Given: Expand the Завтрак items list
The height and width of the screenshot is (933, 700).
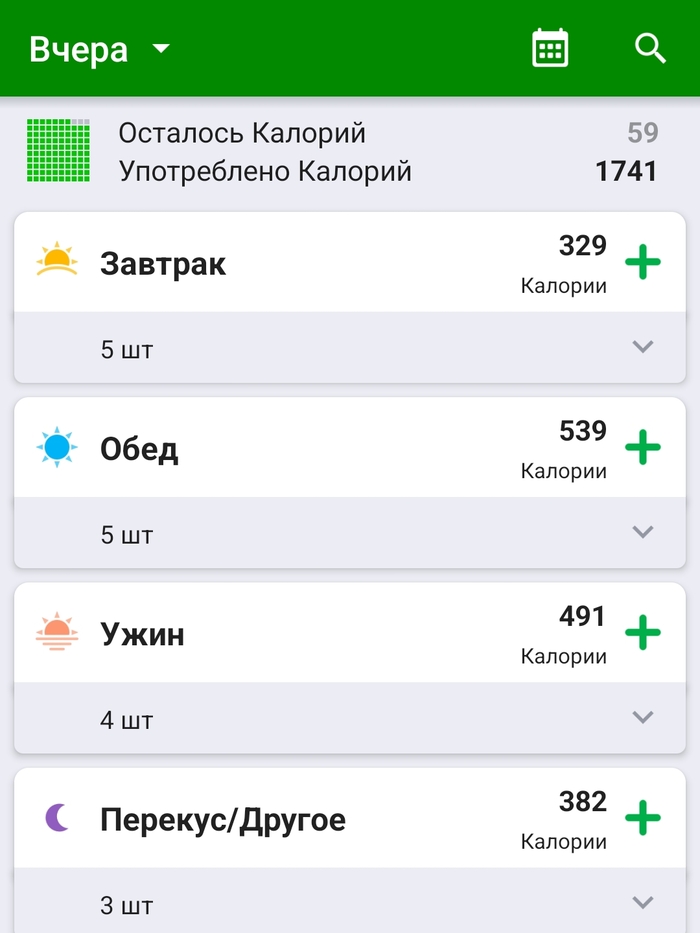Looking at the screenshot, I should click(x=643, y=347).
